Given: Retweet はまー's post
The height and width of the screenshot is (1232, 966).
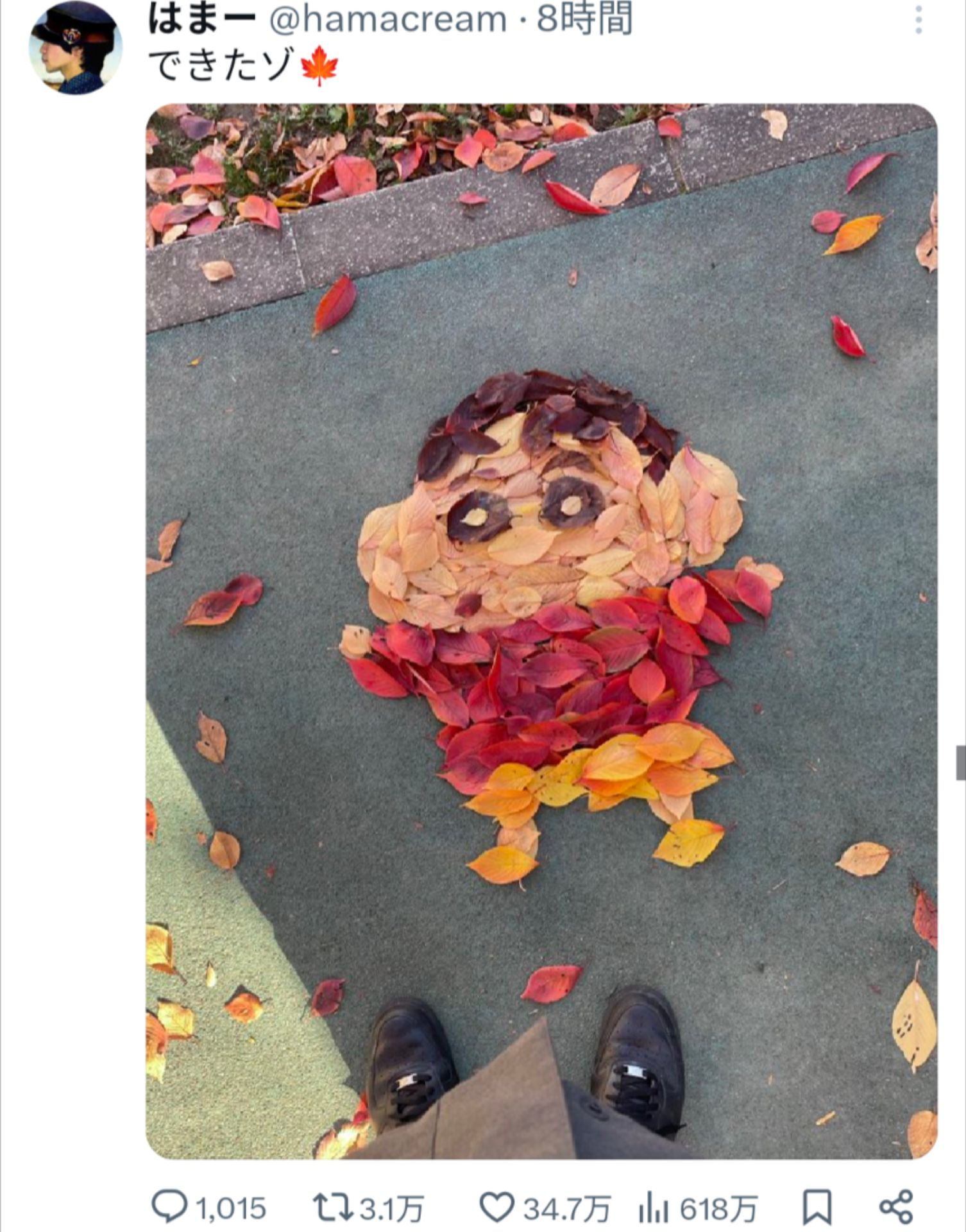Looking at the screenshot, I should (x=333, y=1208).
